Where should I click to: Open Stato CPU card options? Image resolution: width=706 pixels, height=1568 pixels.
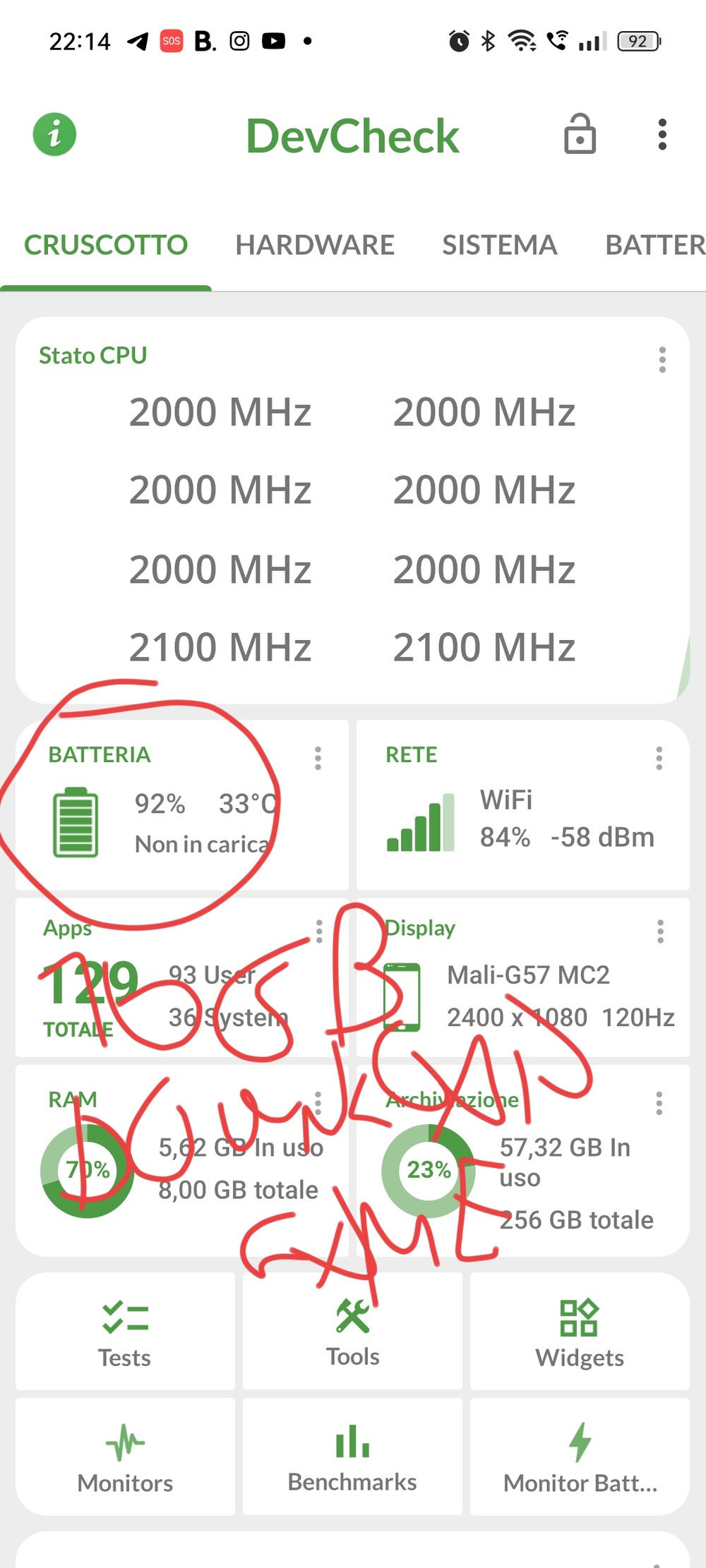pos(662,360)
